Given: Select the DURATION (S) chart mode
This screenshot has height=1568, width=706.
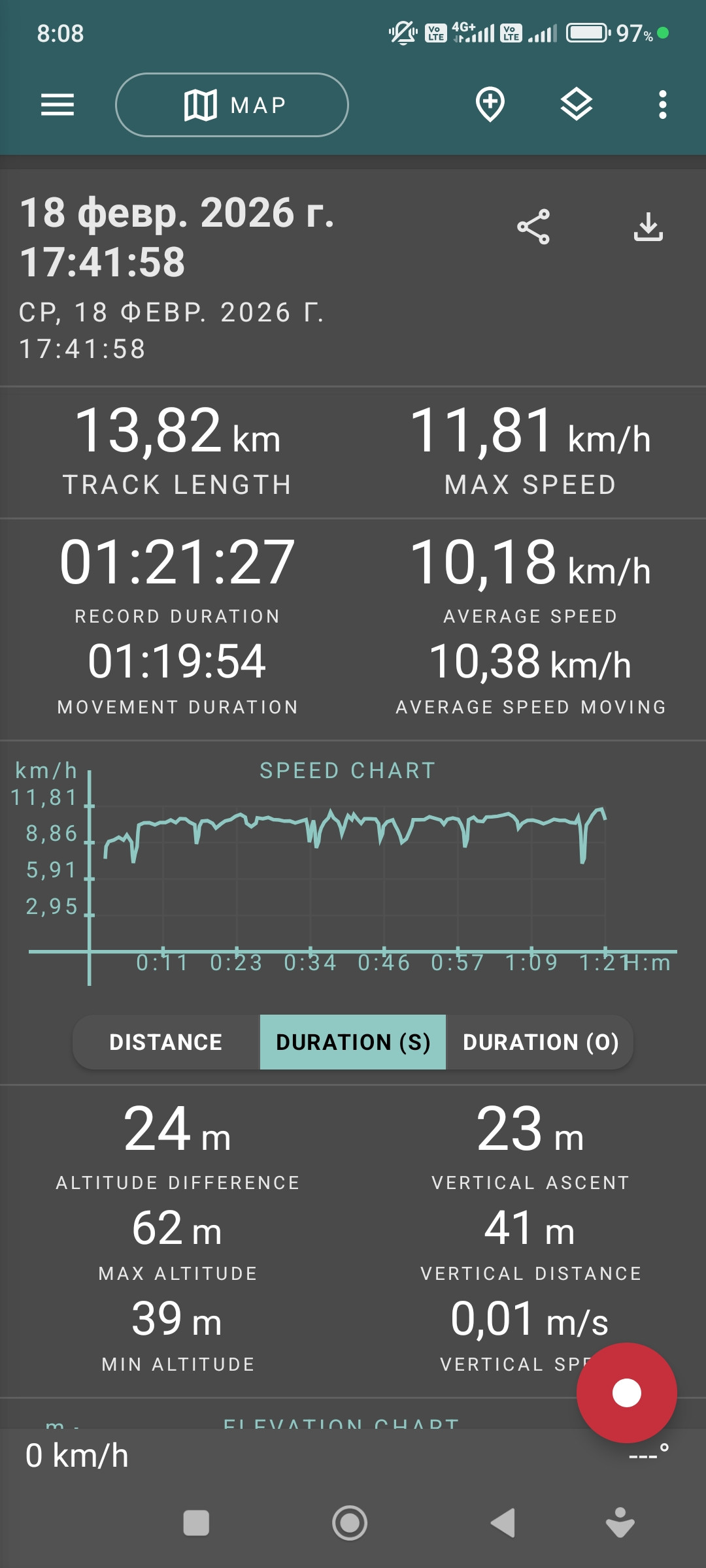Looking at the screenshot, I should click(353, 1042).
